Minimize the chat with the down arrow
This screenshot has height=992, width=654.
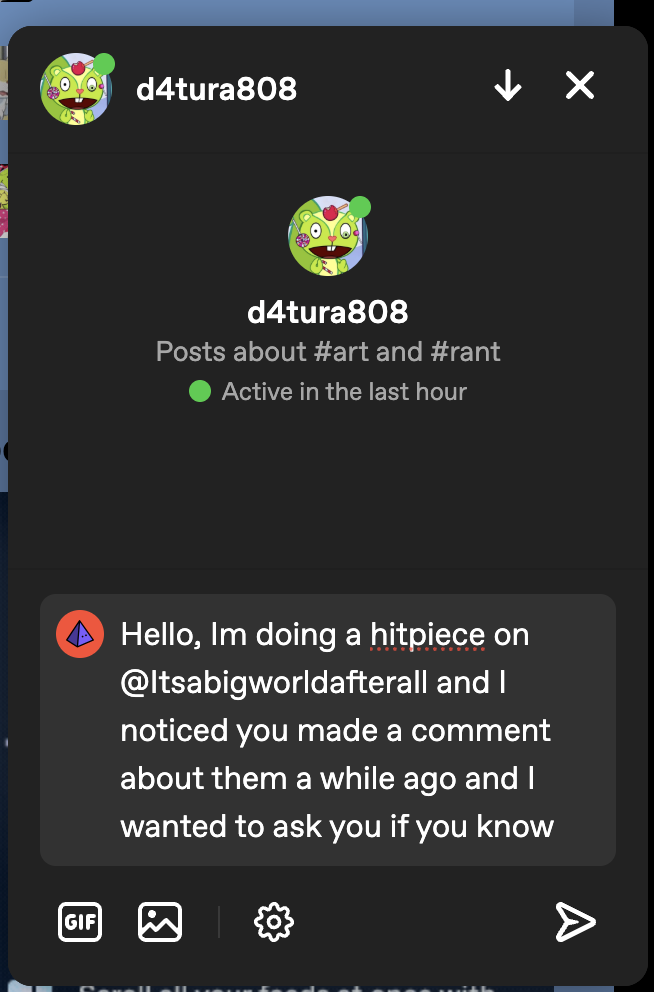tap(508, 87)
